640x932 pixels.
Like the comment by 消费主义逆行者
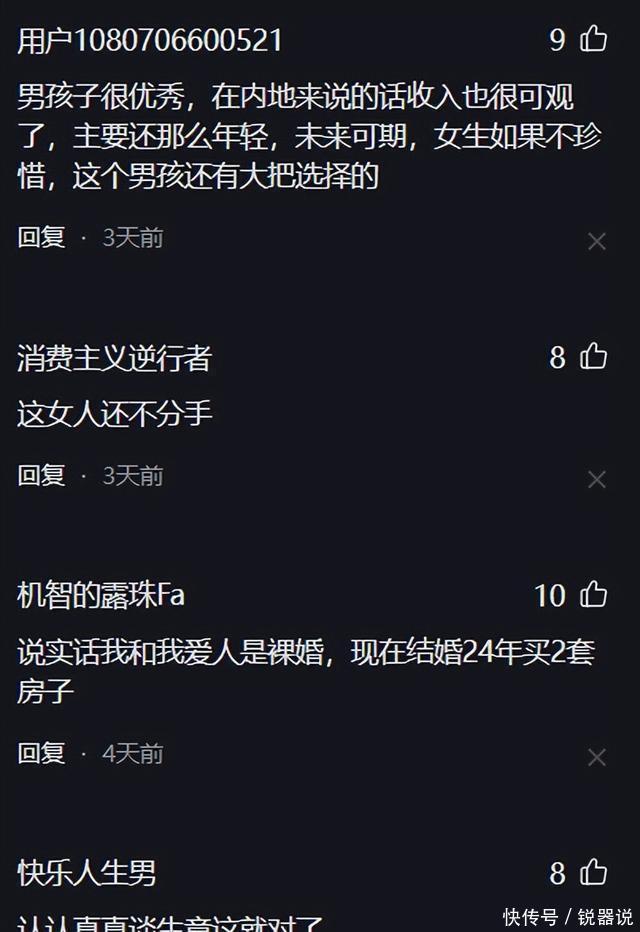click(594, 357)
